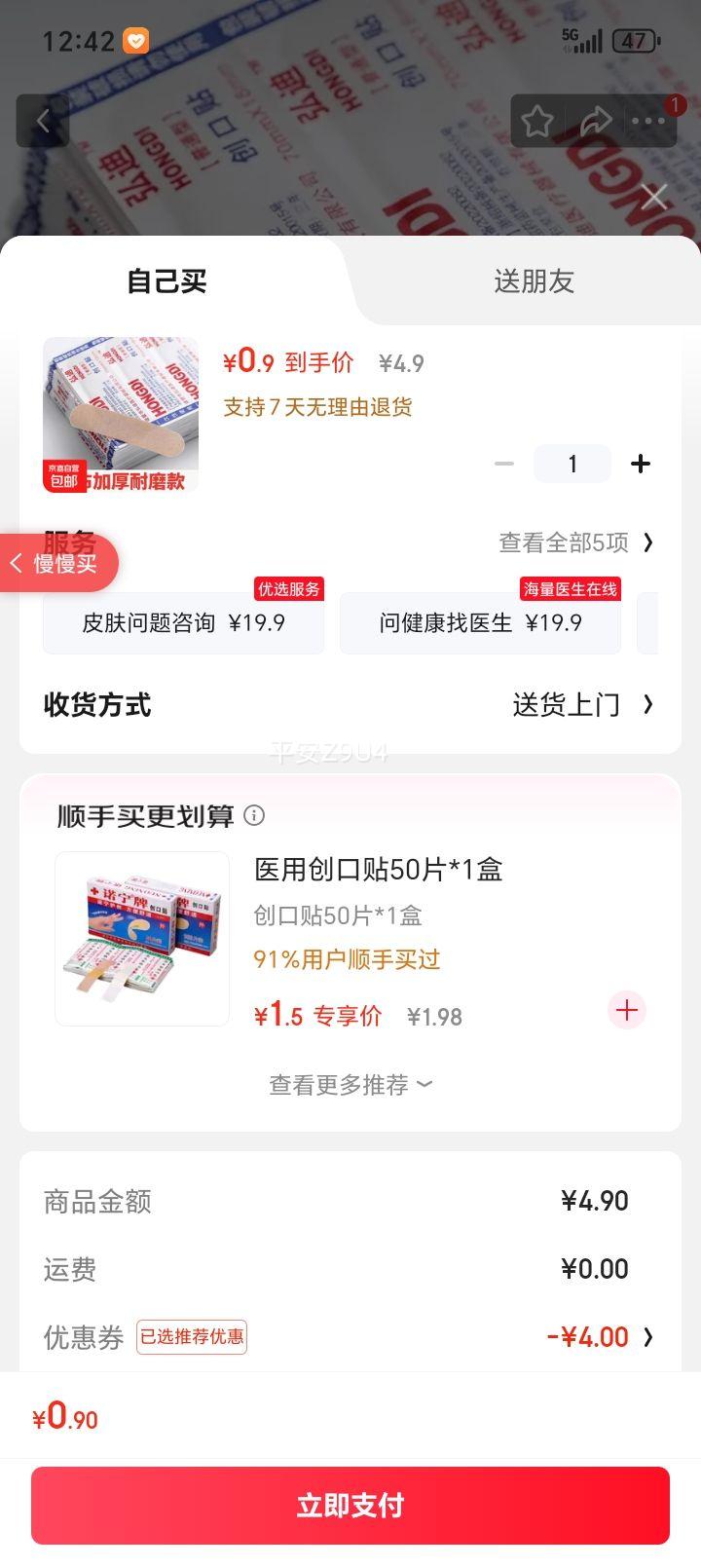Select the 皮肤问题咨询 service option
The width and height of the screenshot is (701, 1568).
pyautogui.click(x=183, y=622)
